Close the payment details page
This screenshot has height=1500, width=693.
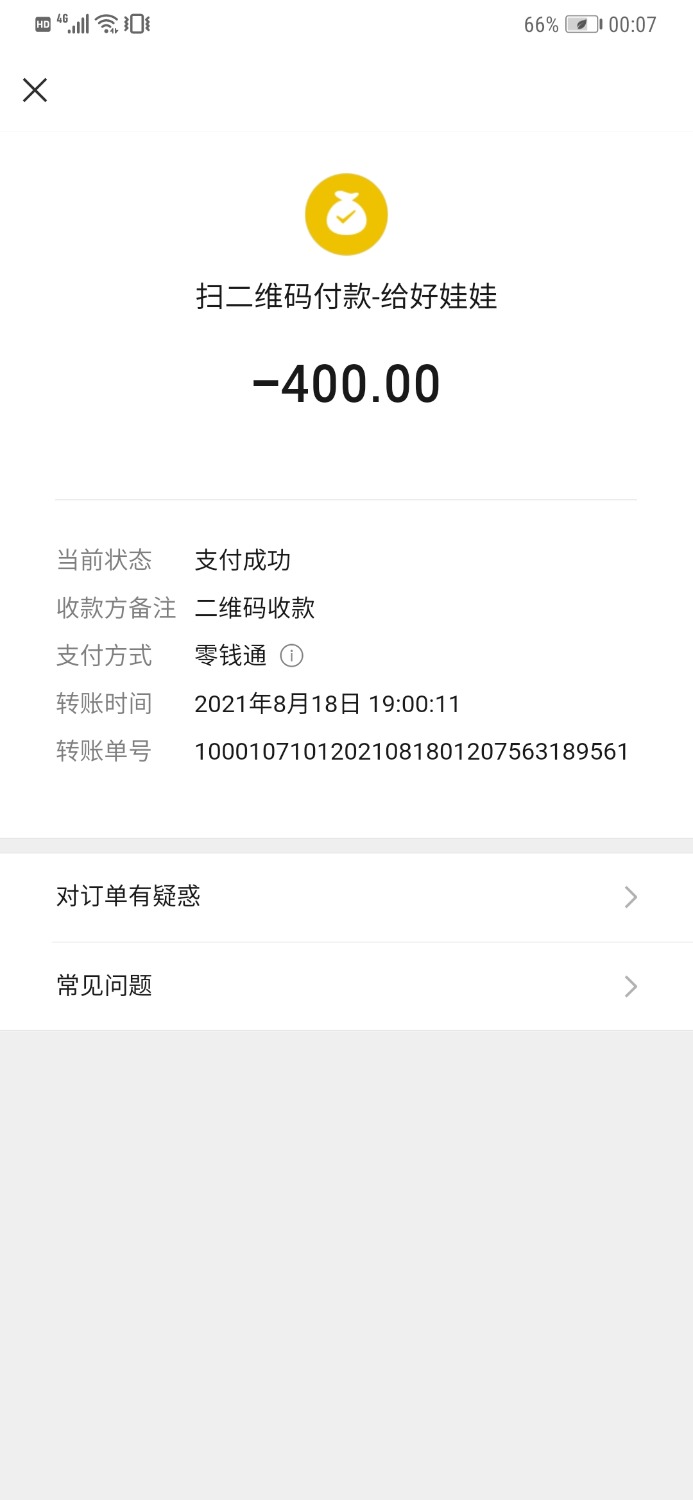(35, 90)
